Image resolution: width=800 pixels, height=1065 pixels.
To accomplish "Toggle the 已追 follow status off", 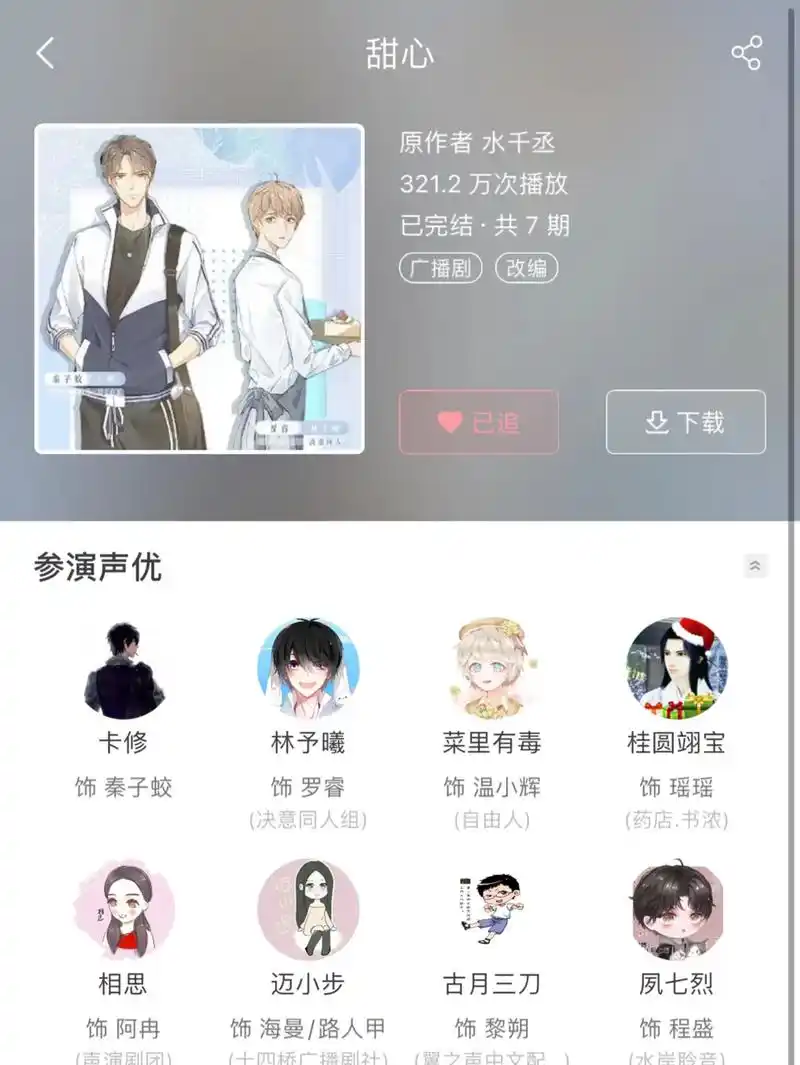I will tap(478, 422).
